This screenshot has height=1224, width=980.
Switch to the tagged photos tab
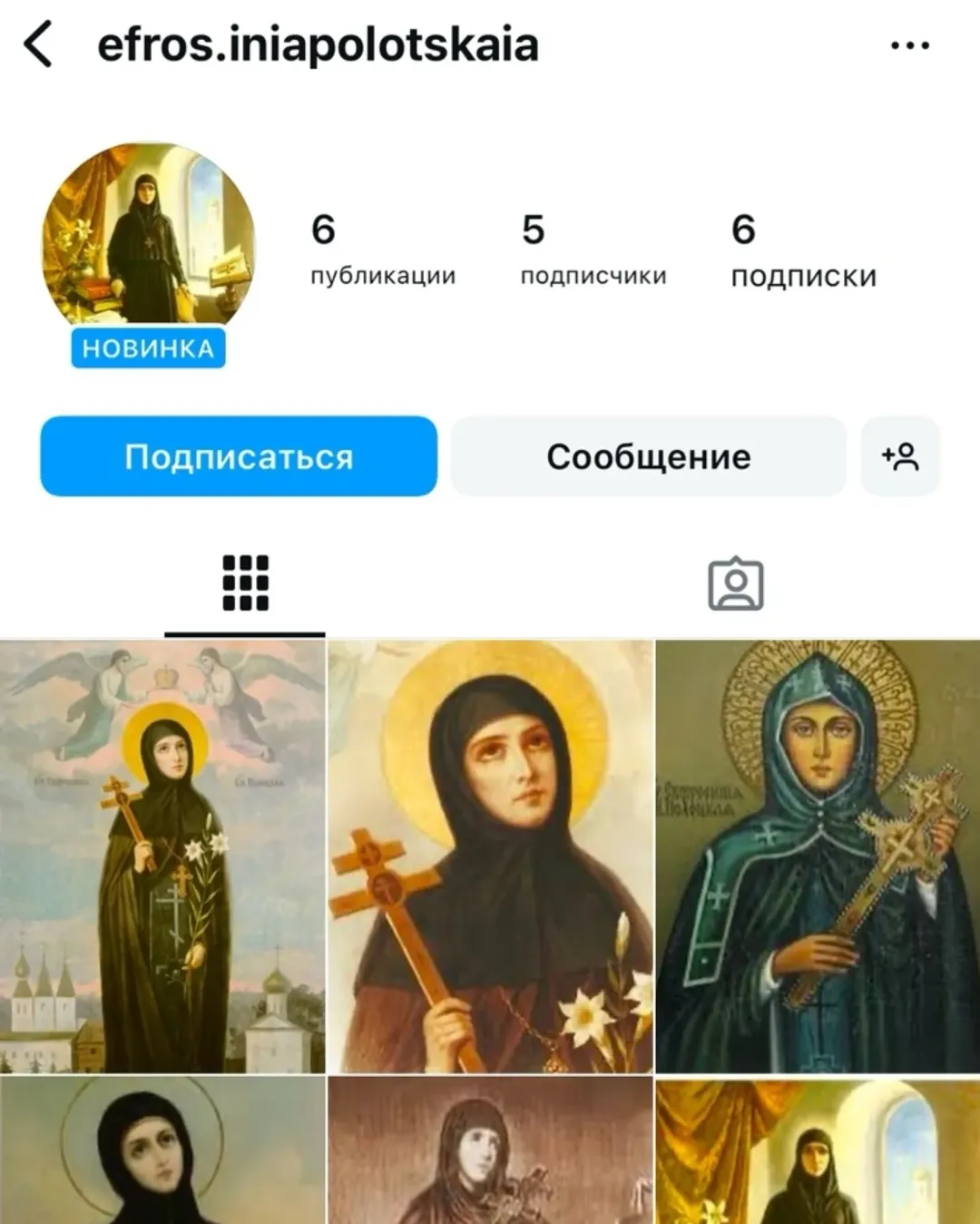[735, 583]
